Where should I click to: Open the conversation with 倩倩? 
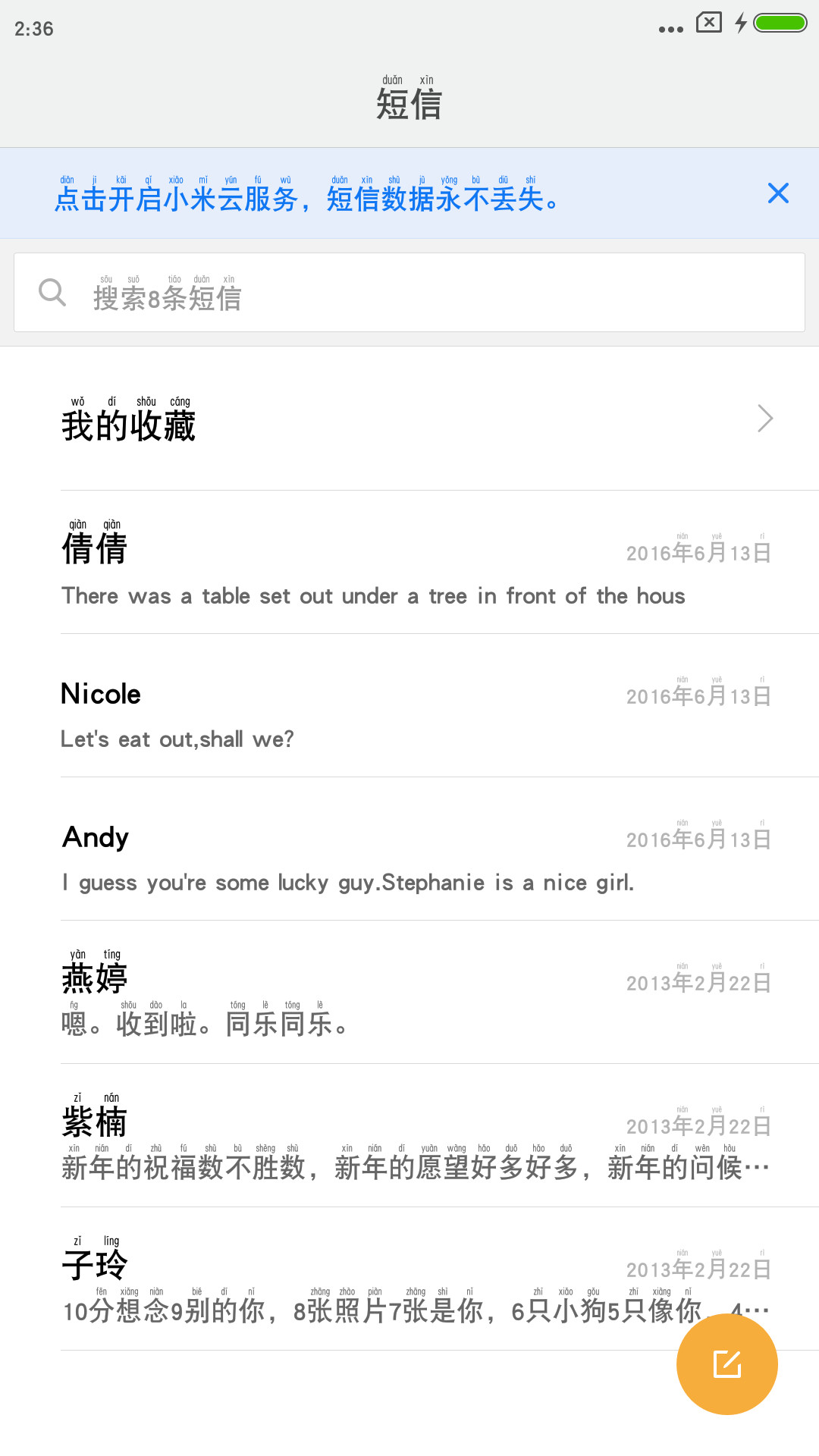pos(409,563)
